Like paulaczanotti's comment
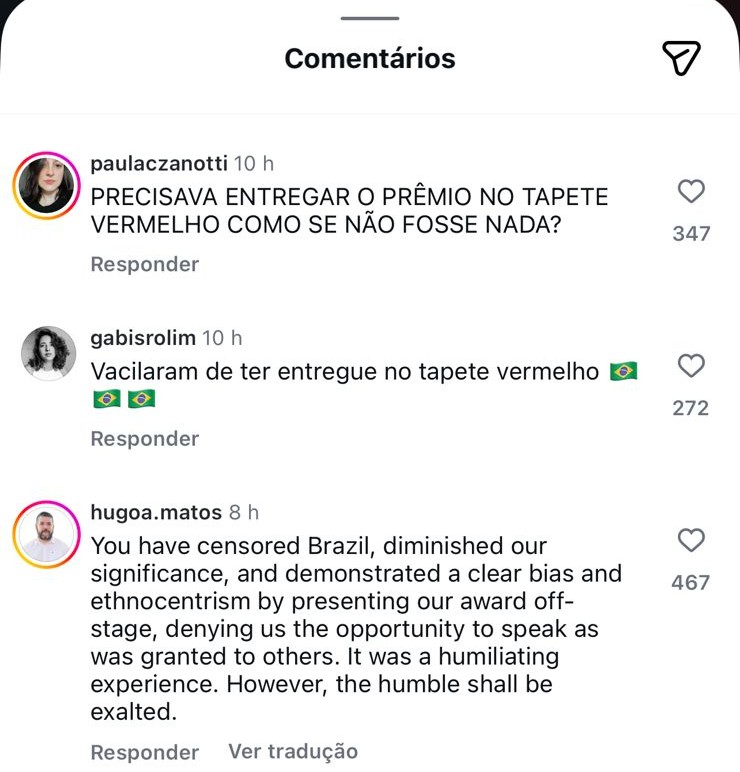The image size is (740, 772). pyautogui.click(x=691, y=192)
